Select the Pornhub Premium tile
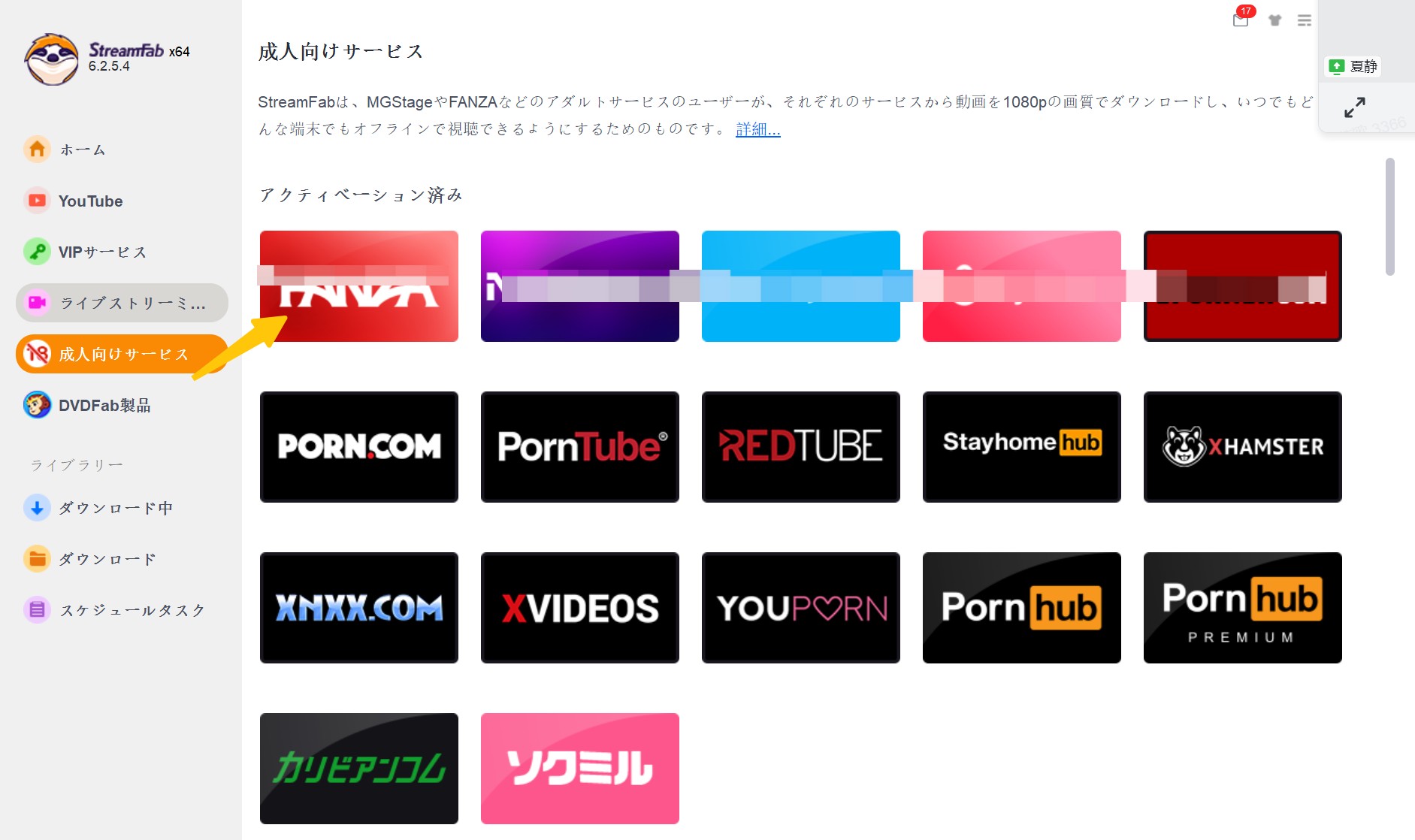 pyautogui.click(x=1242, y=608)
